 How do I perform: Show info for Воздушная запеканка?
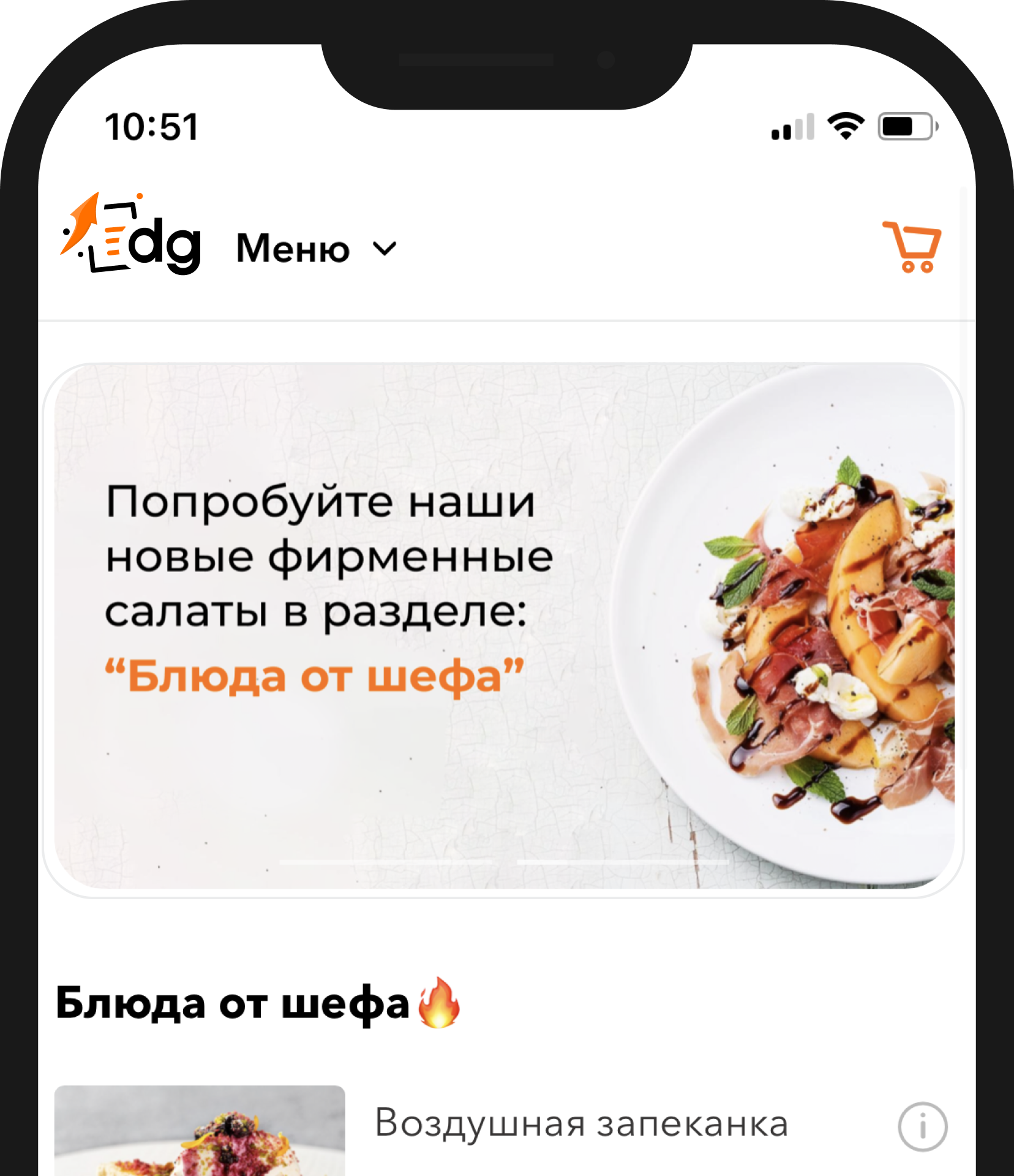922,1126
